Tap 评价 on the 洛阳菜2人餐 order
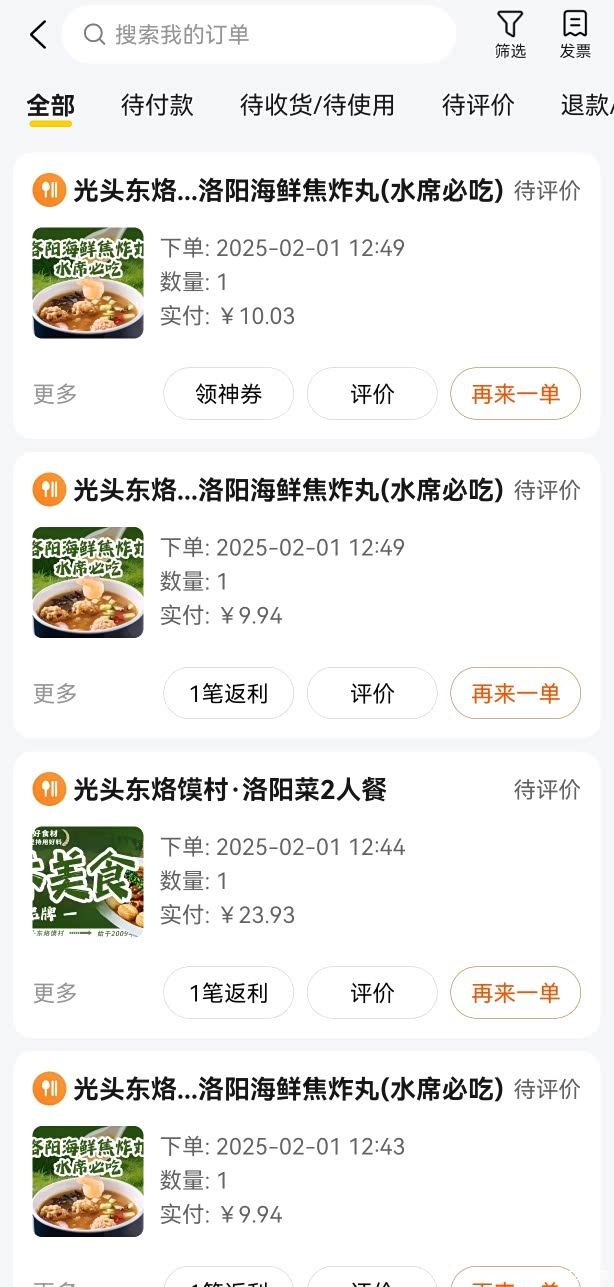Image resolution: width=614 pixels, height=1287 pixels. [372, 993]
